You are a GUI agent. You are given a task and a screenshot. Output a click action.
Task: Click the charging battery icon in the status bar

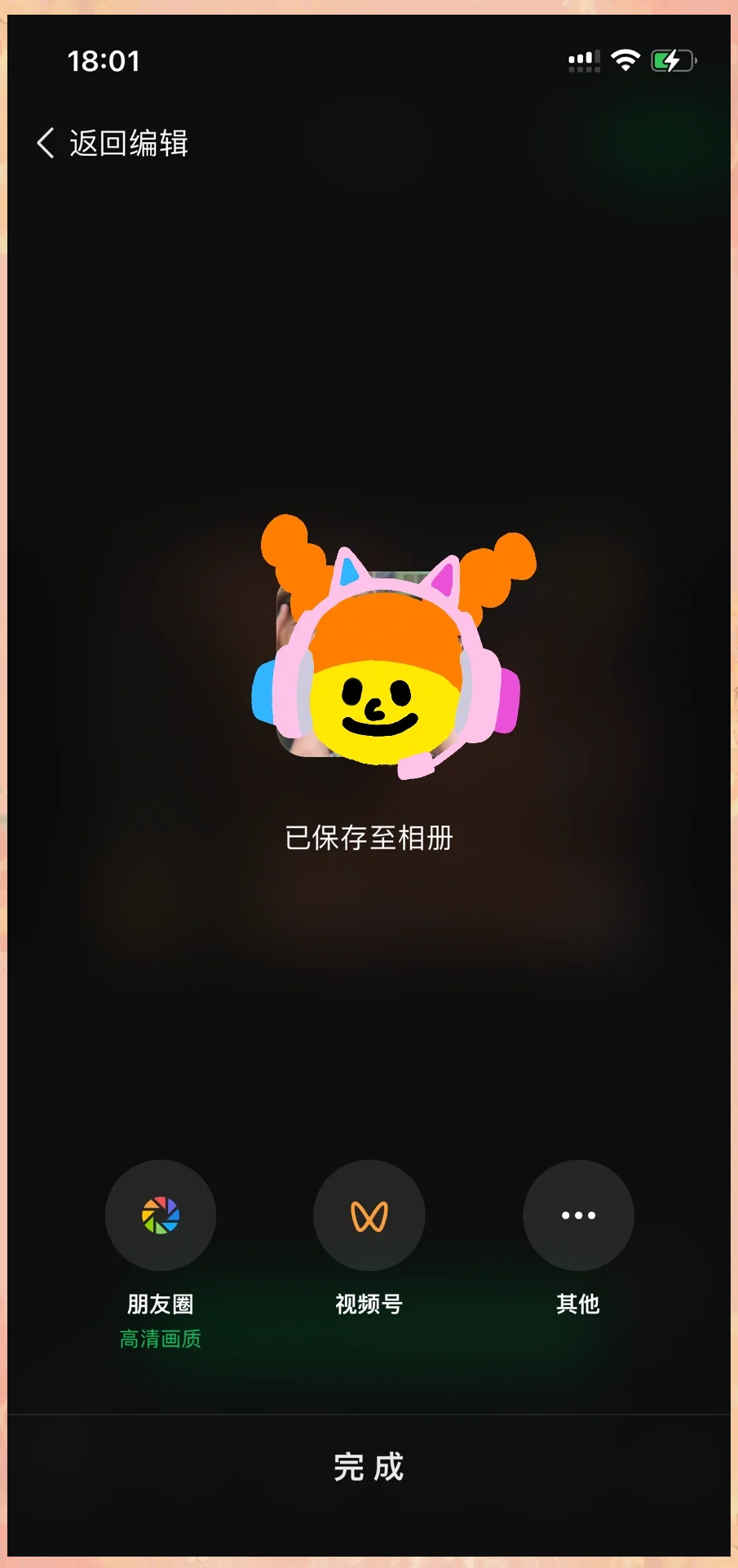point(671,60)
